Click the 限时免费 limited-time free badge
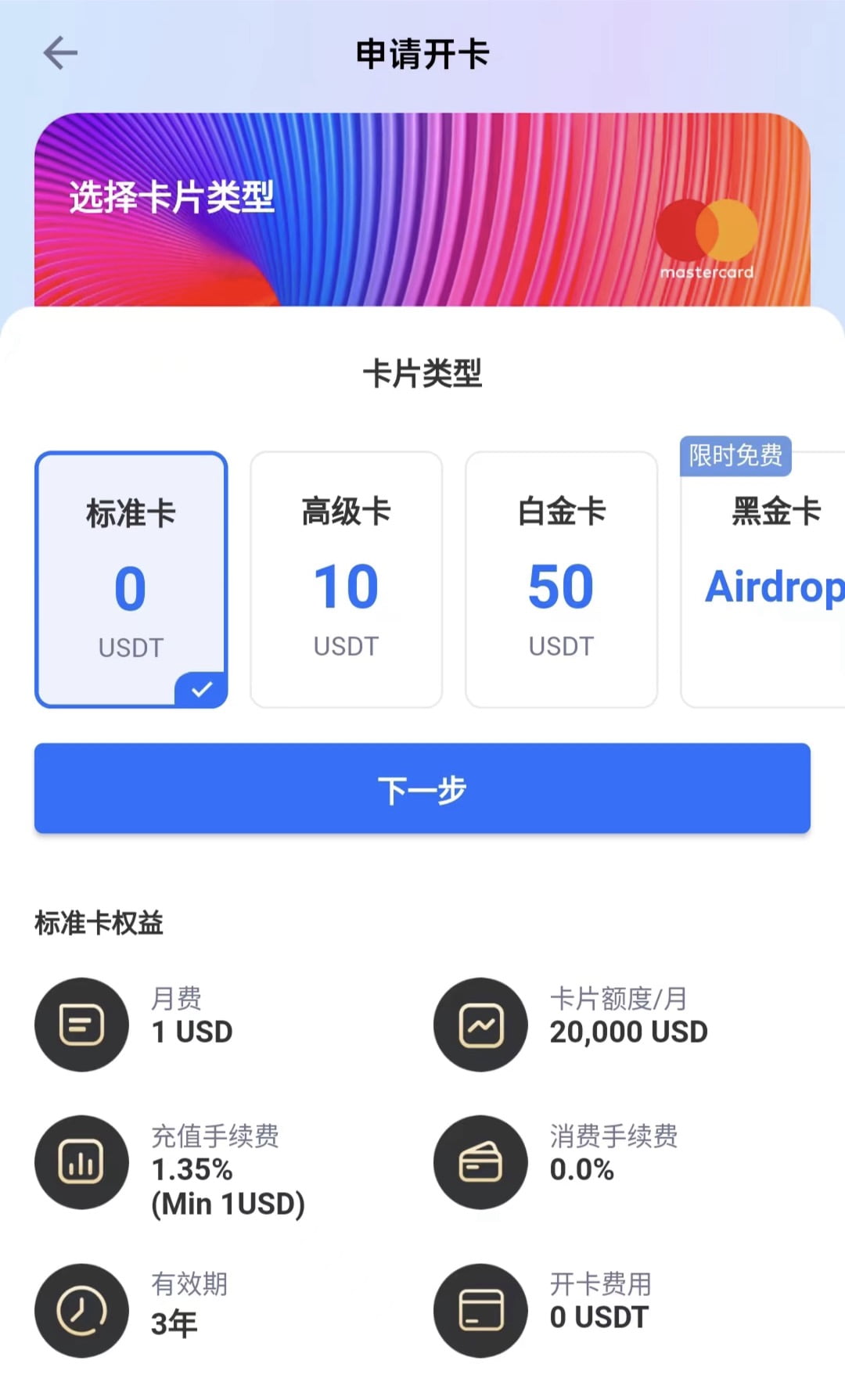The height and width of the screenshot is (1400, 845). (735, 456)
